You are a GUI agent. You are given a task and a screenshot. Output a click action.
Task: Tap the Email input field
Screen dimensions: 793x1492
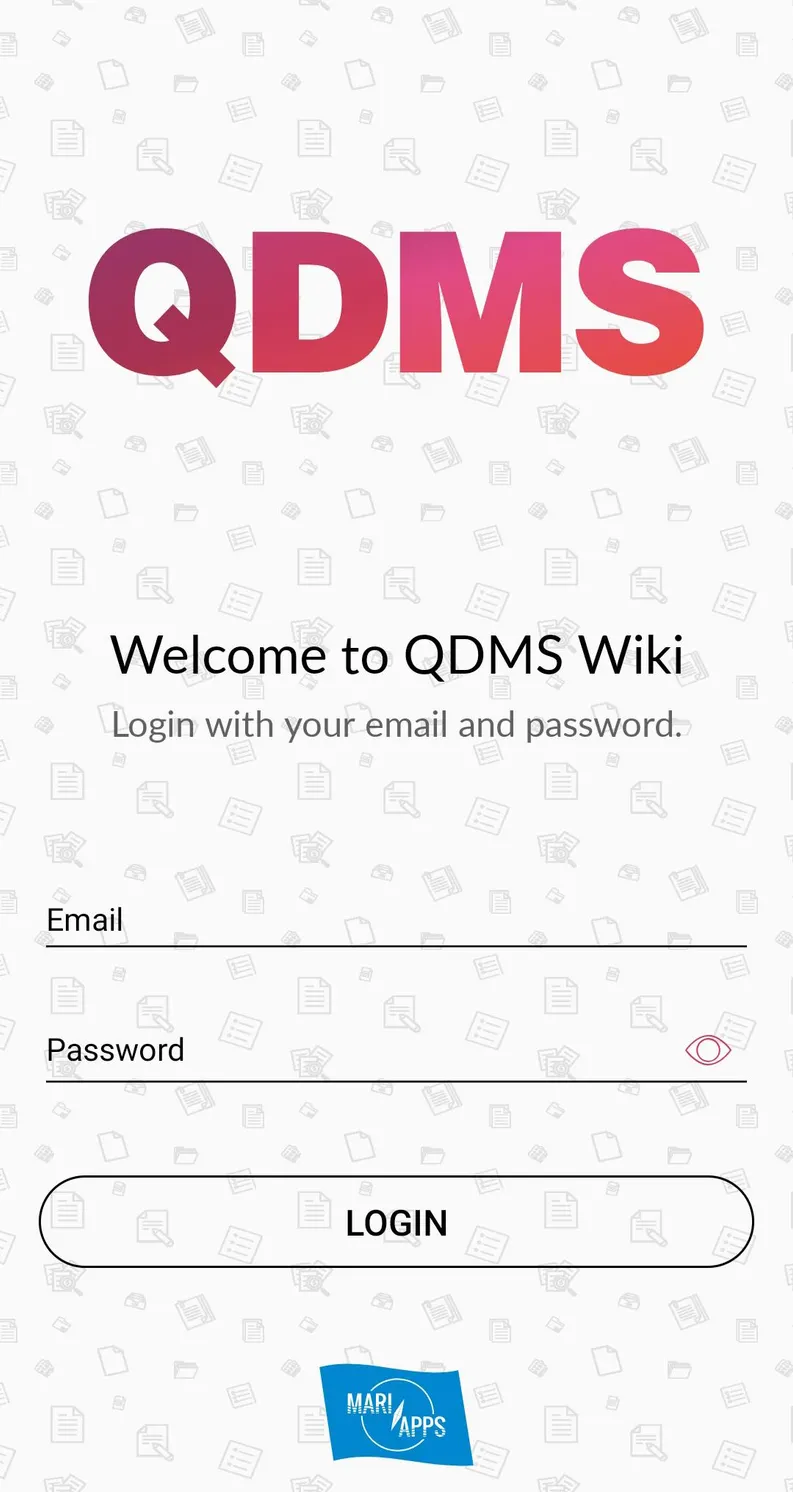pos(396,920)
